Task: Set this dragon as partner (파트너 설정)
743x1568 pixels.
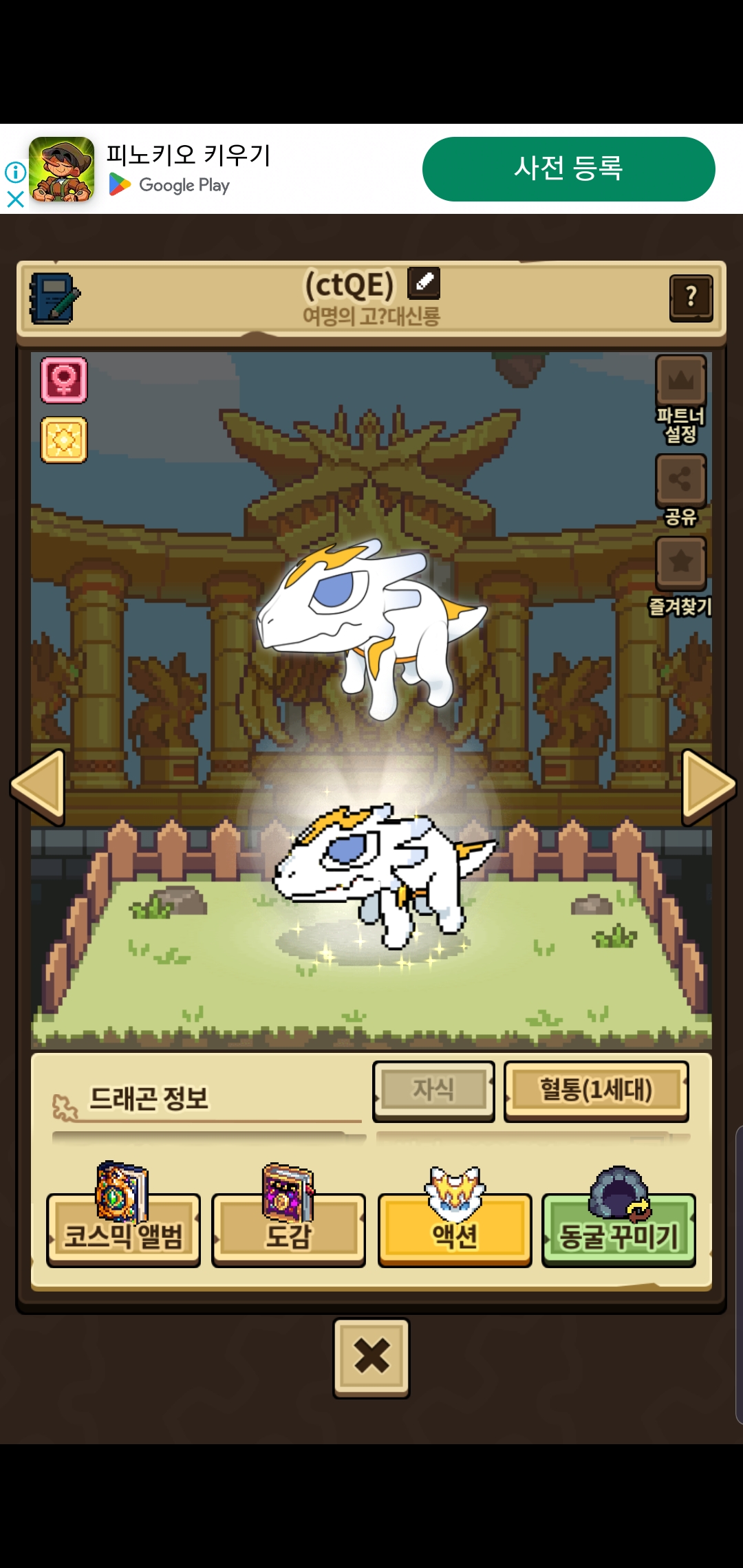Action: [680, 399]
